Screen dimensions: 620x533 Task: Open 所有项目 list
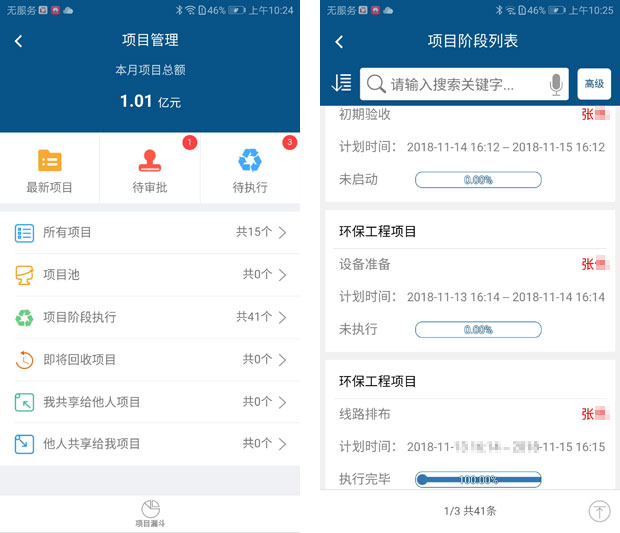[x=150, y=232]
